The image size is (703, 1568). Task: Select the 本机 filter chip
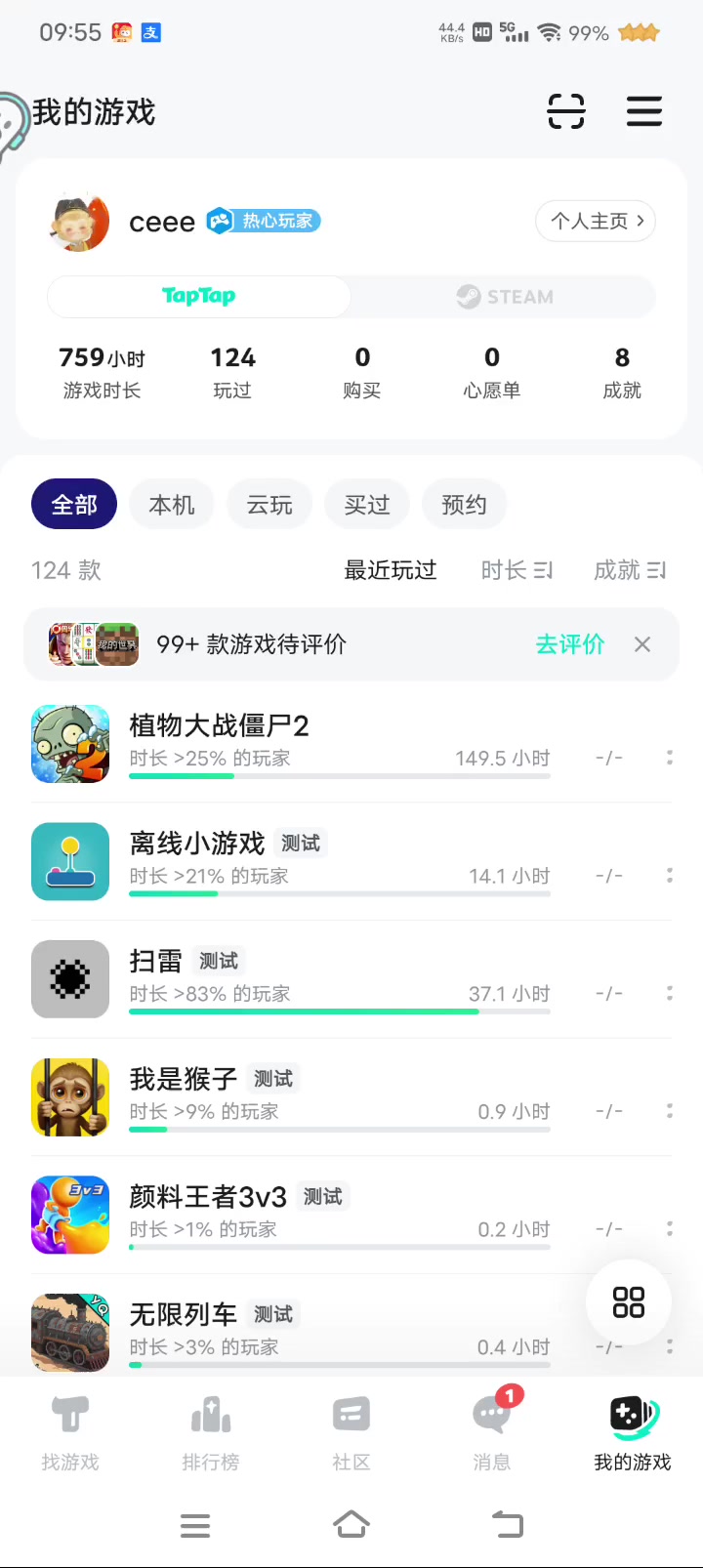tap(172, 505)
